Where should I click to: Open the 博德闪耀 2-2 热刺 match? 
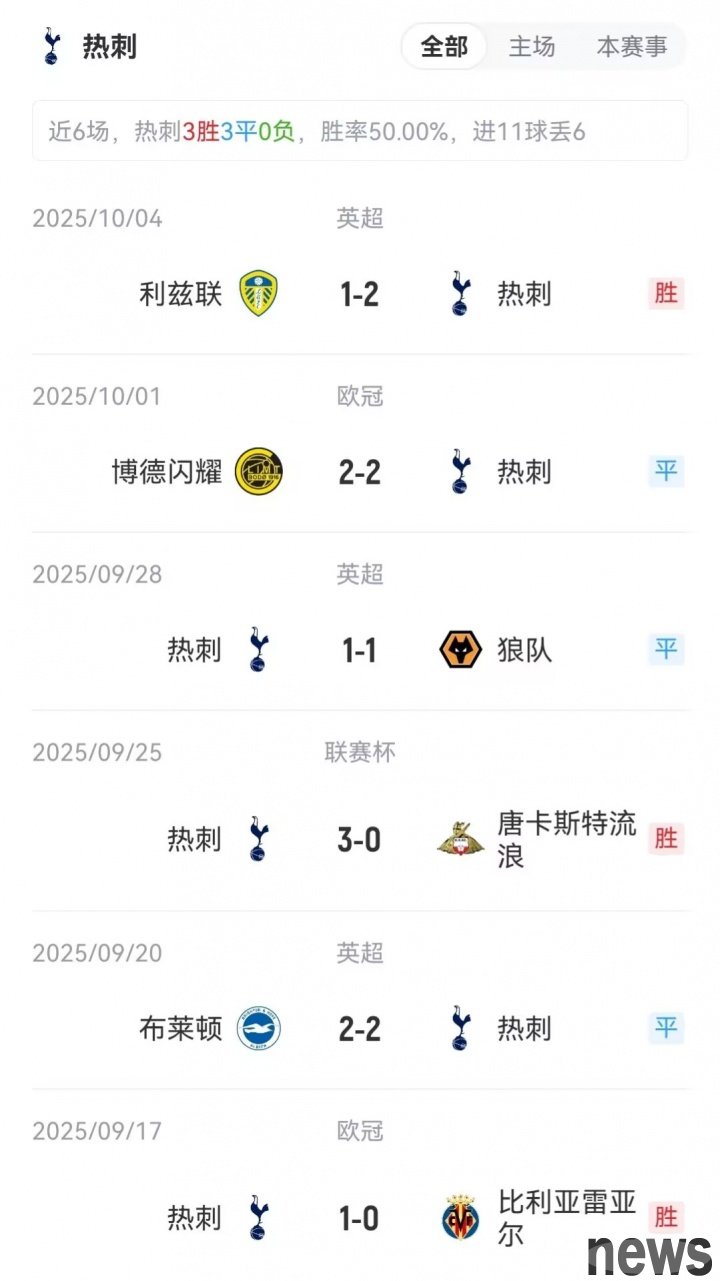point(359,472)
